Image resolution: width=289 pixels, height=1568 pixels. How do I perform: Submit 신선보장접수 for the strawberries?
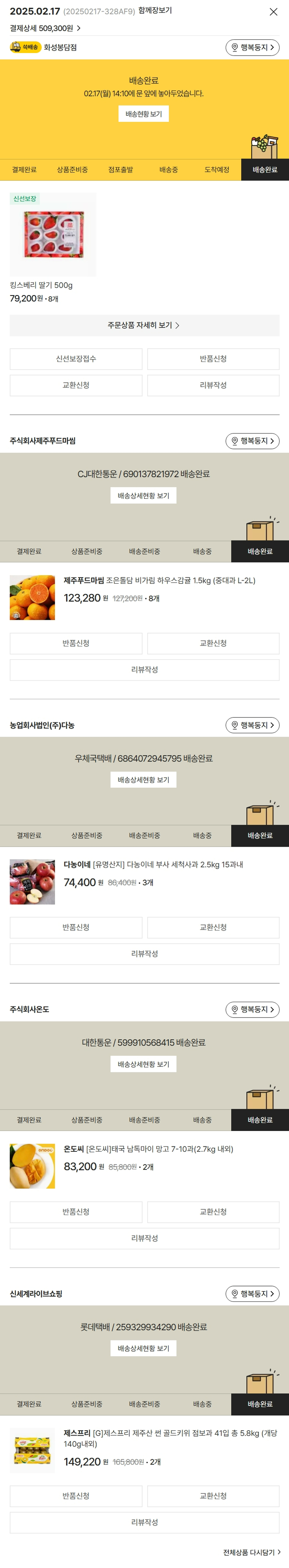click(76, 358)
